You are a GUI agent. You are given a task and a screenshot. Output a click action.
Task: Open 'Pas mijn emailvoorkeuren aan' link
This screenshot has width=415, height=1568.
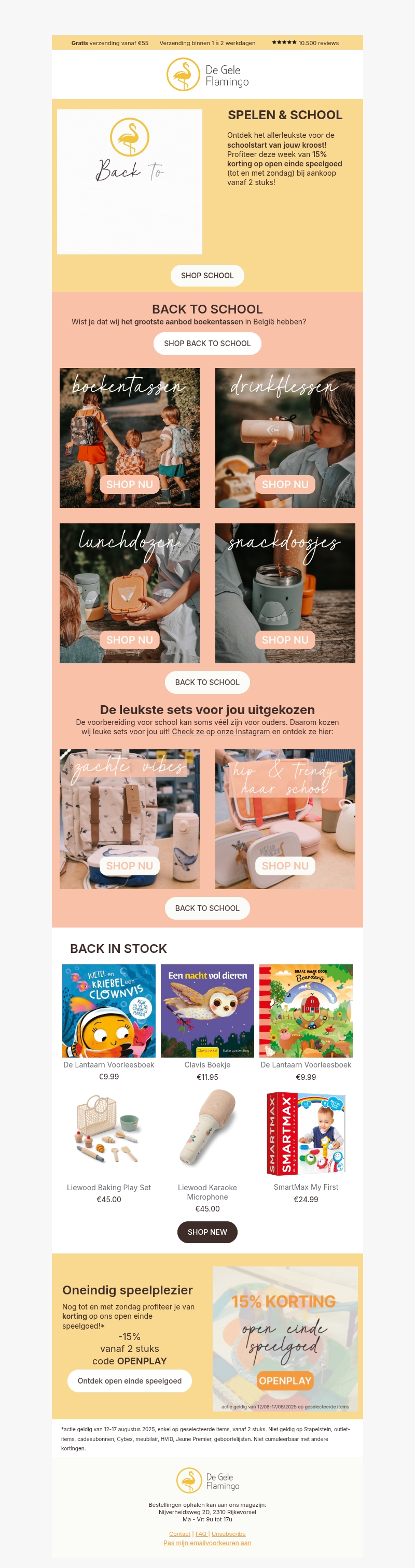pos(207,1543)
